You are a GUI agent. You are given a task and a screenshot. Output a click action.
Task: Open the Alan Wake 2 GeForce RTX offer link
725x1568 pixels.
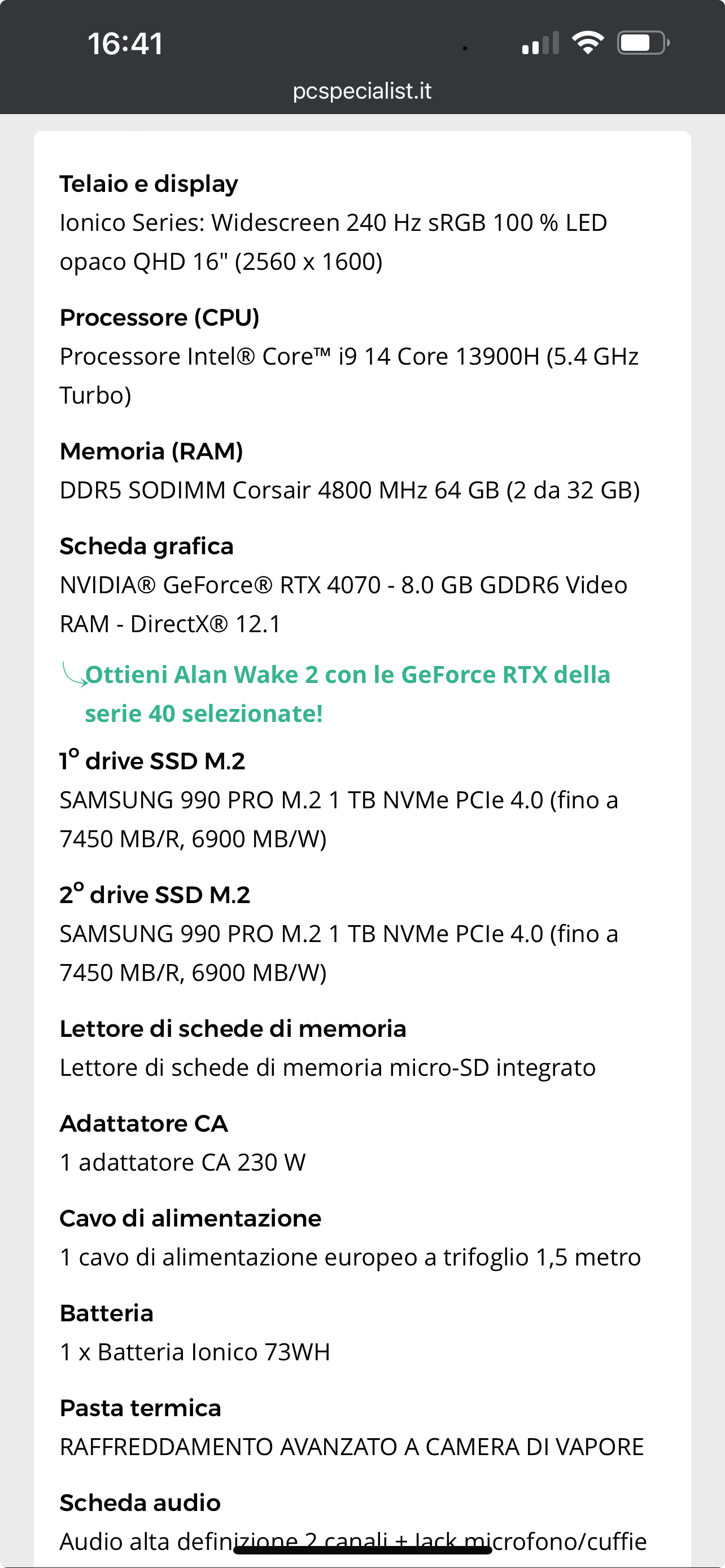347,694
